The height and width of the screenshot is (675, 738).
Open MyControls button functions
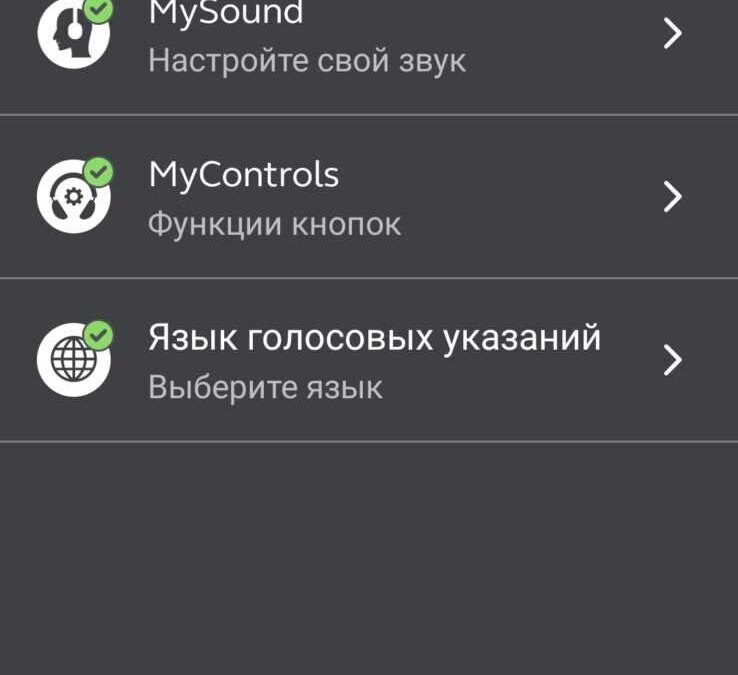tap(368, 198)
